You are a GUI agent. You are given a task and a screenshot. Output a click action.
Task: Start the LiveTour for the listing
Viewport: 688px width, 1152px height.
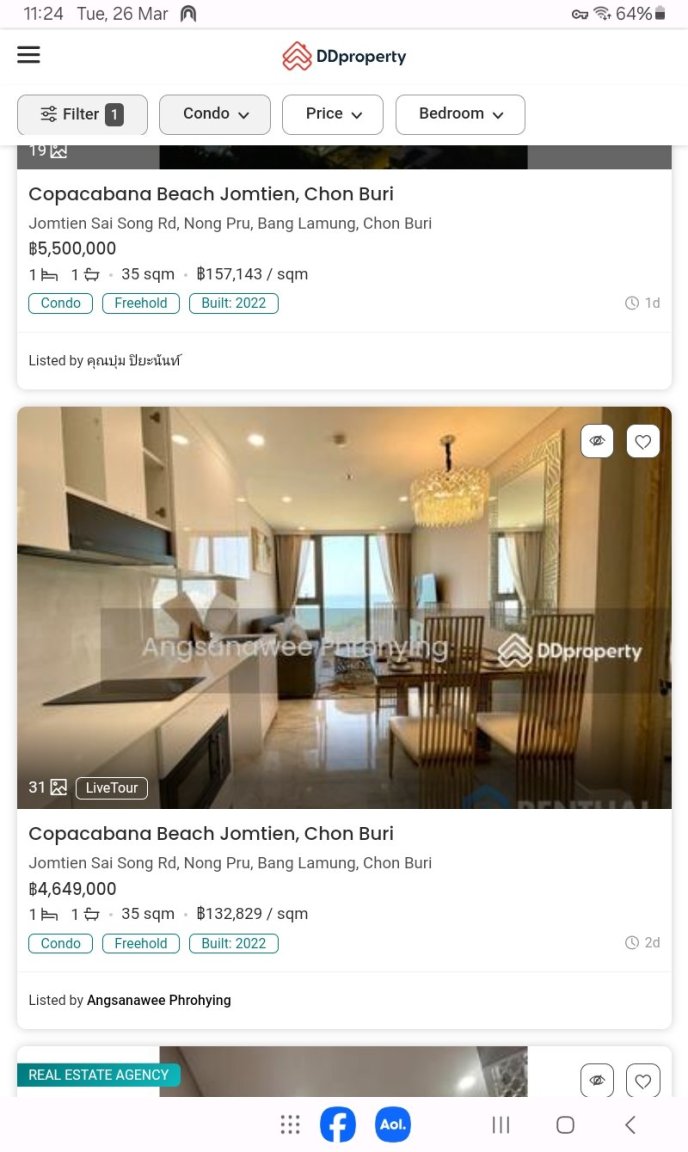tap(111, 788)
